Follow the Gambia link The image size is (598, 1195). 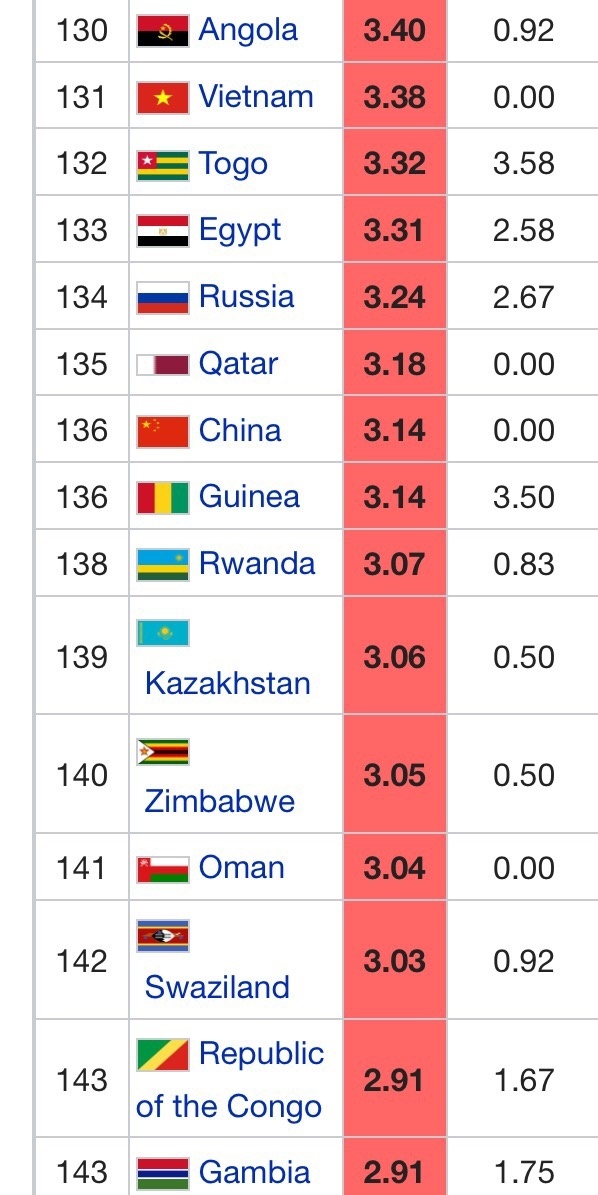click(254, 1172)
